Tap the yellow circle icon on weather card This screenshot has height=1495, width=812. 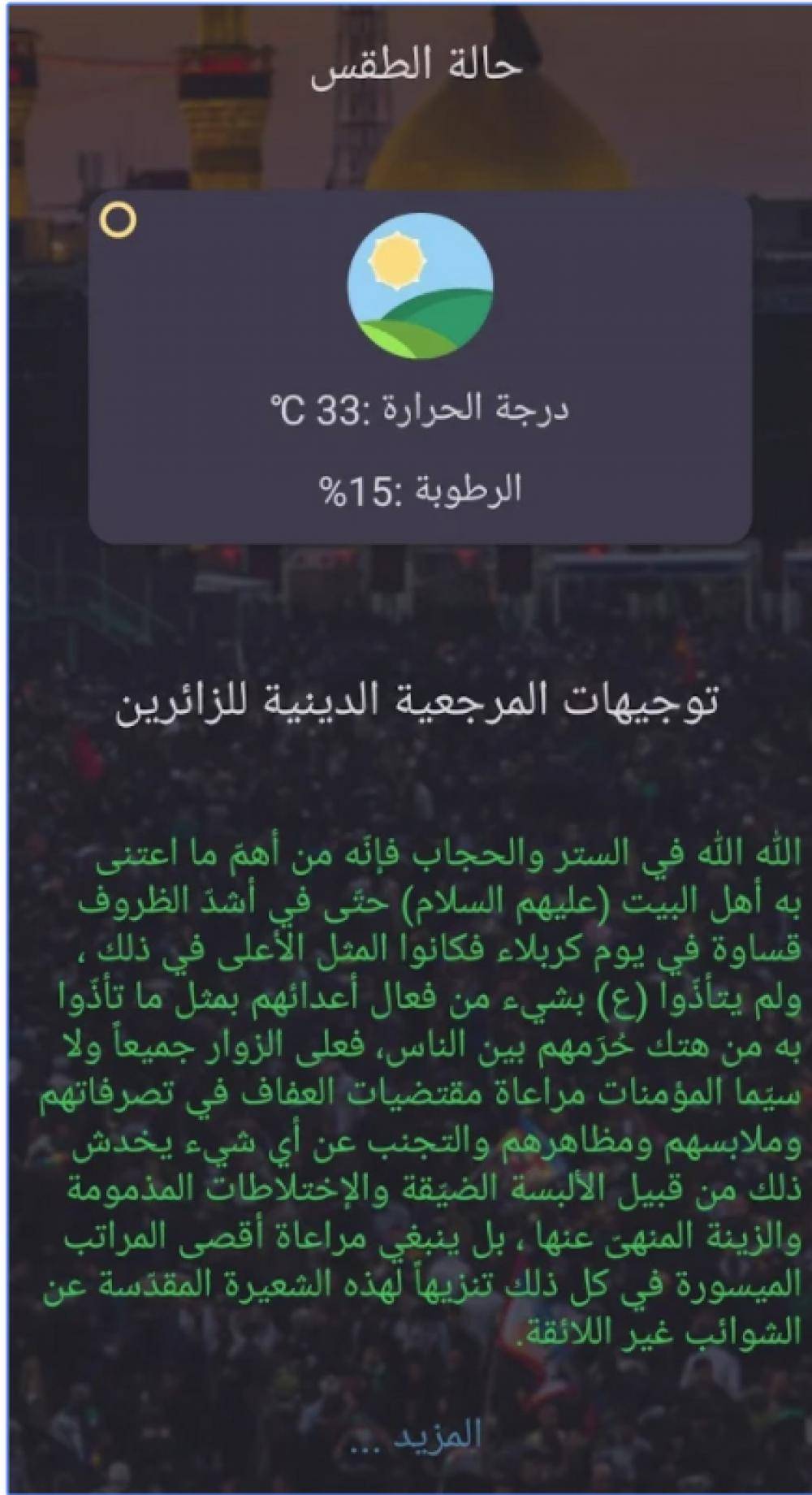coord(119,220)
